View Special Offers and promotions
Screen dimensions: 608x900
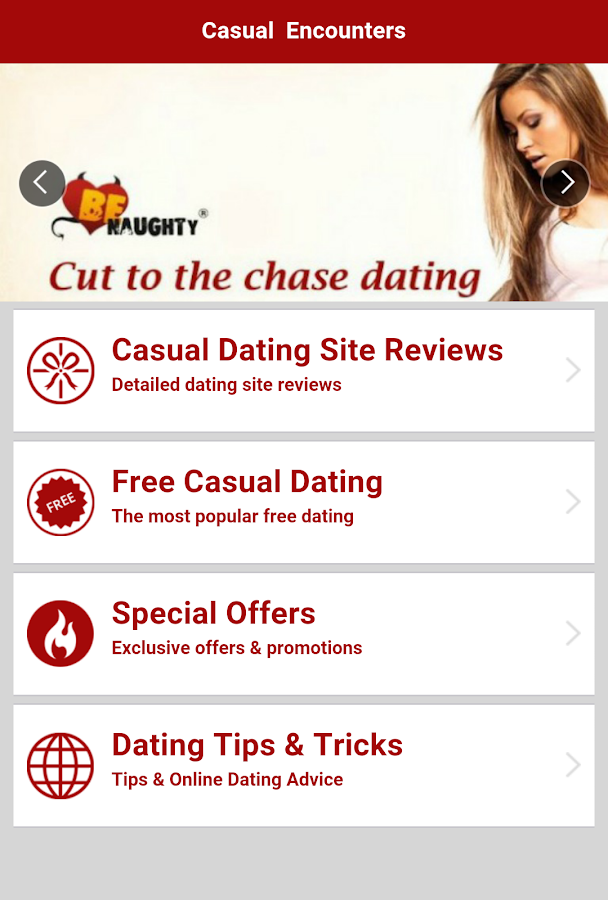click(x=304, y=634)
